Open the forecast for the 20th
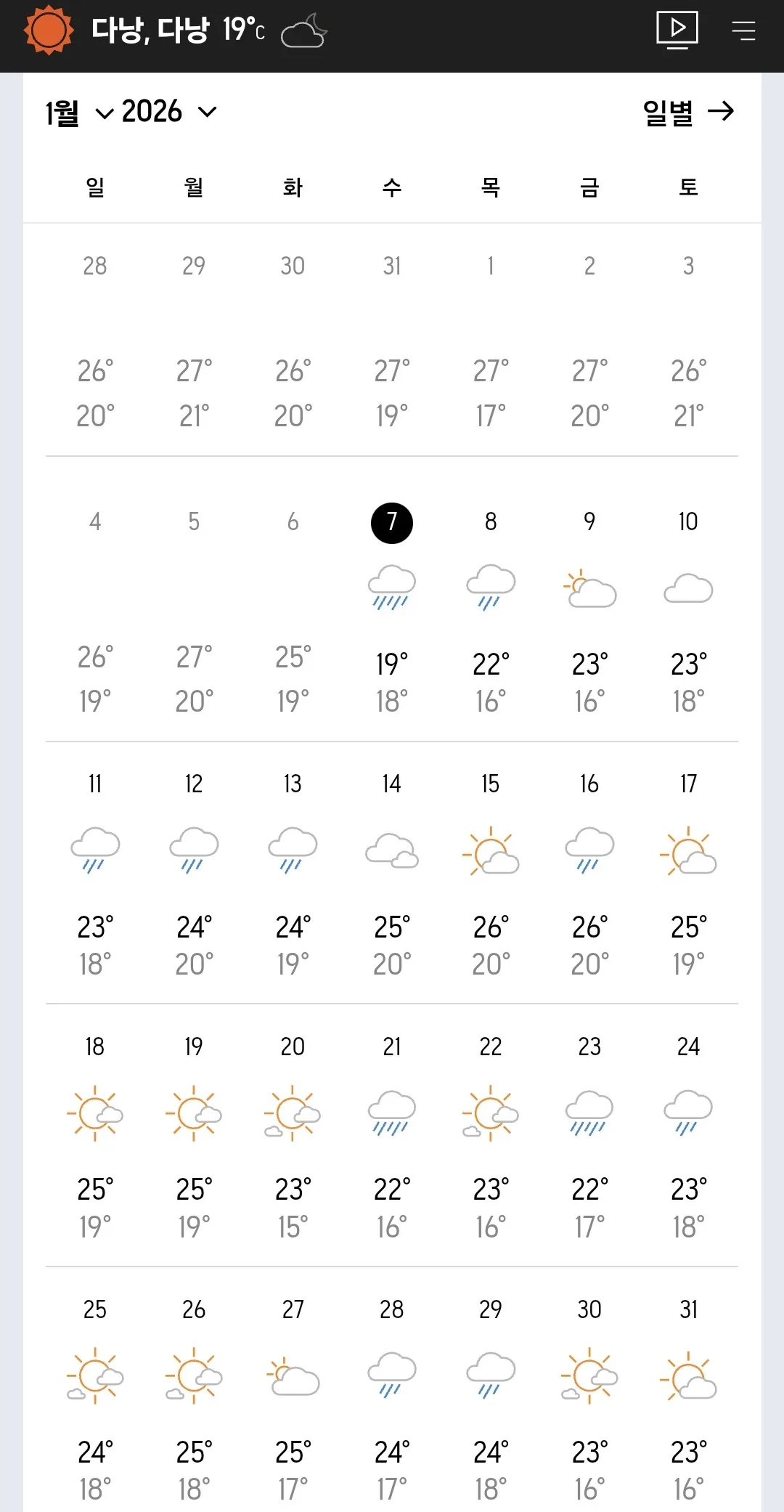The height and width of the screenshot is (1512, 784). [293, 1137]
